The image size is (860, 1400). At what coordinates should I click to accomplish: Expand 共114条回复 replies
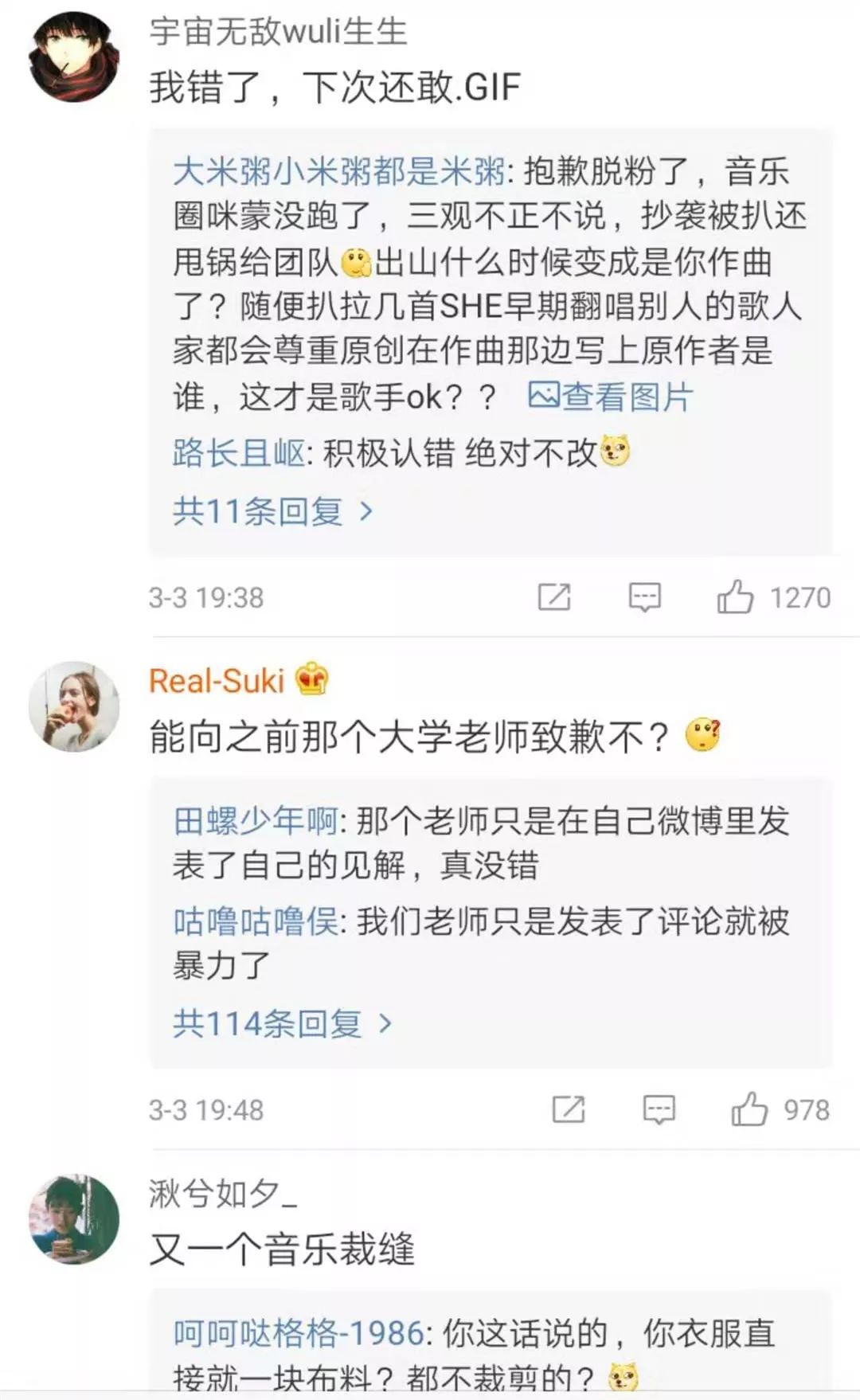(x=282, y=1023)
